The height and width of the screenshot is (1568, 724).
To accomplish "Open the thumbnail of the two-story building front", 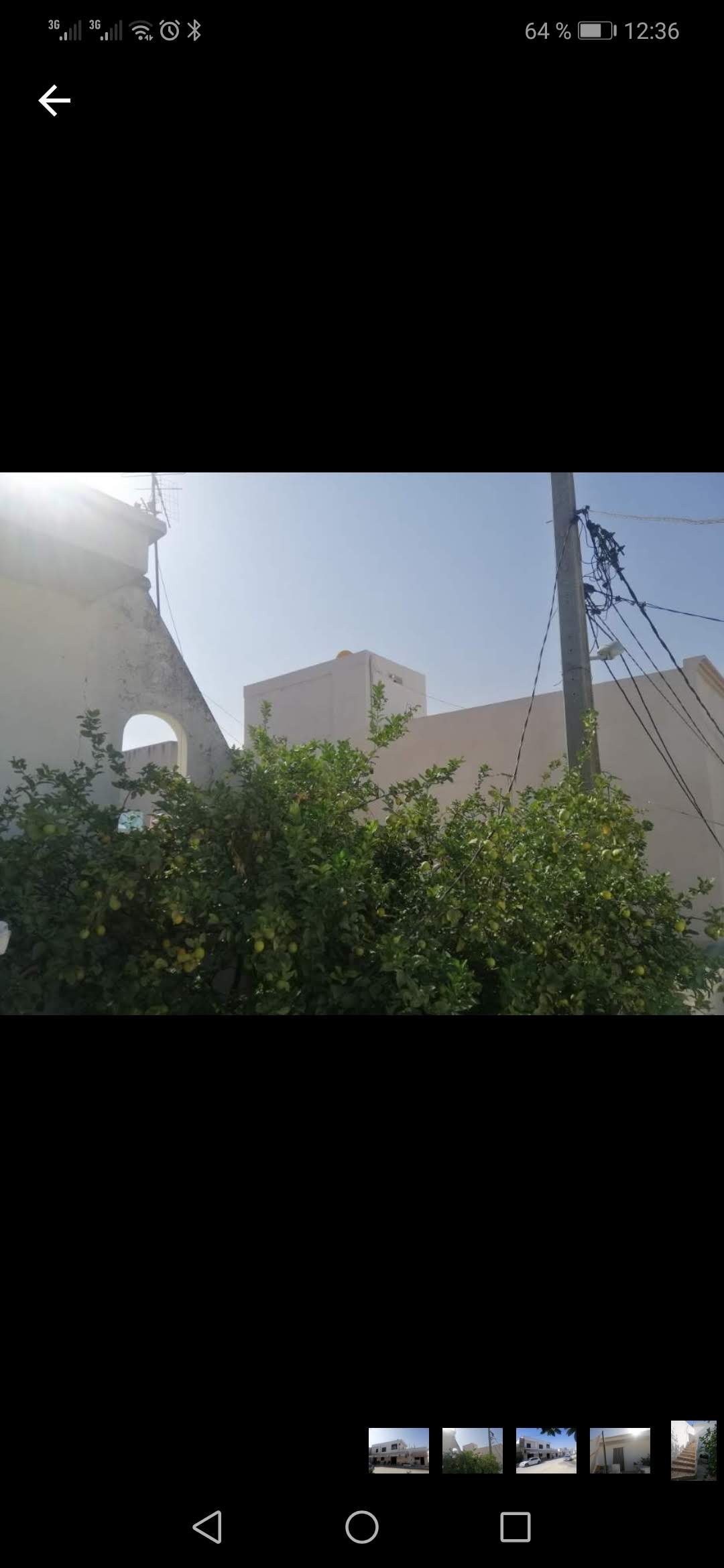I will [x=398, y=1450].
